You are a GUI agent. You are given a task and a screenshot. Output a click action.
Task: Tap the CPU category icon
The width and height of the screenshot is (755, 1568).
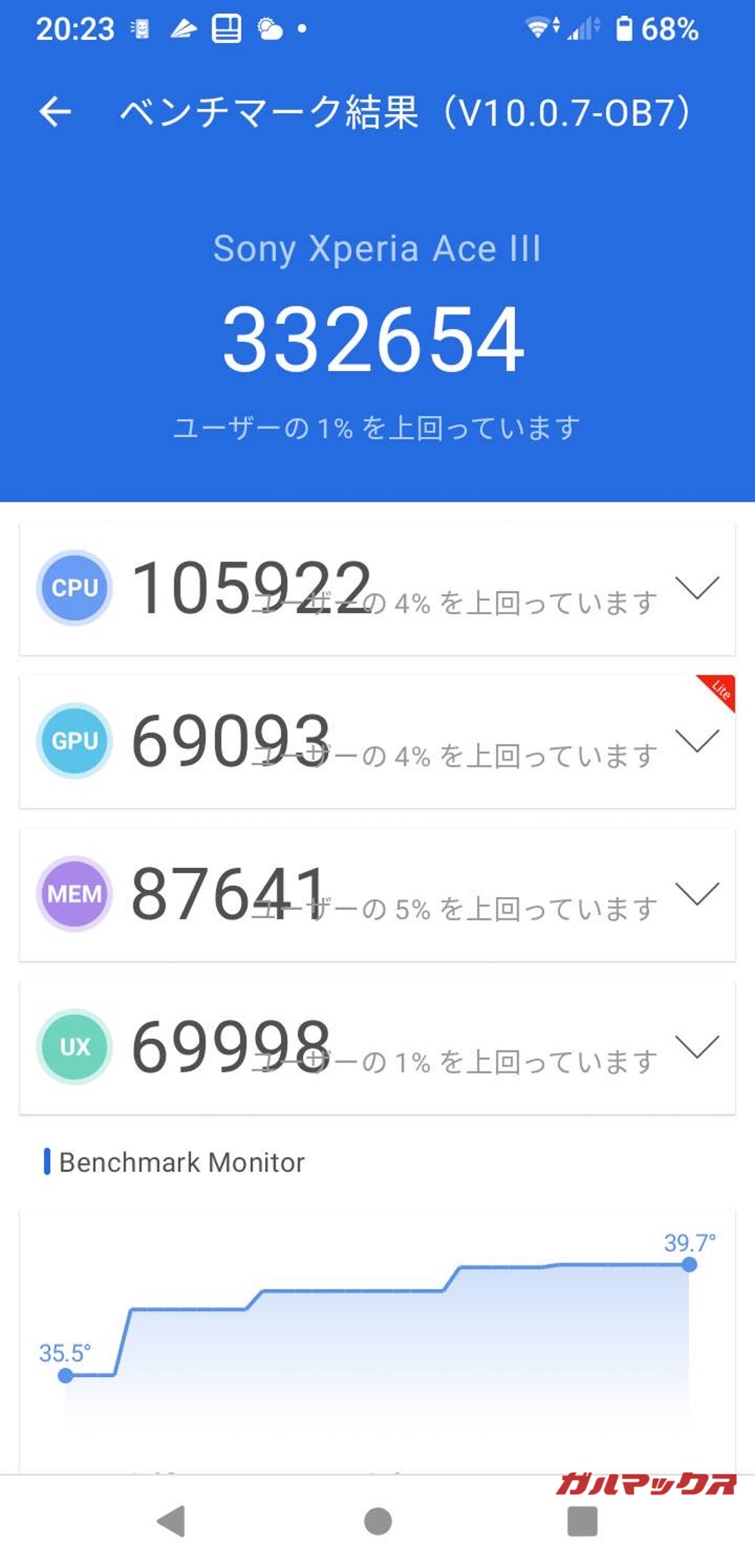click(73, 587)
